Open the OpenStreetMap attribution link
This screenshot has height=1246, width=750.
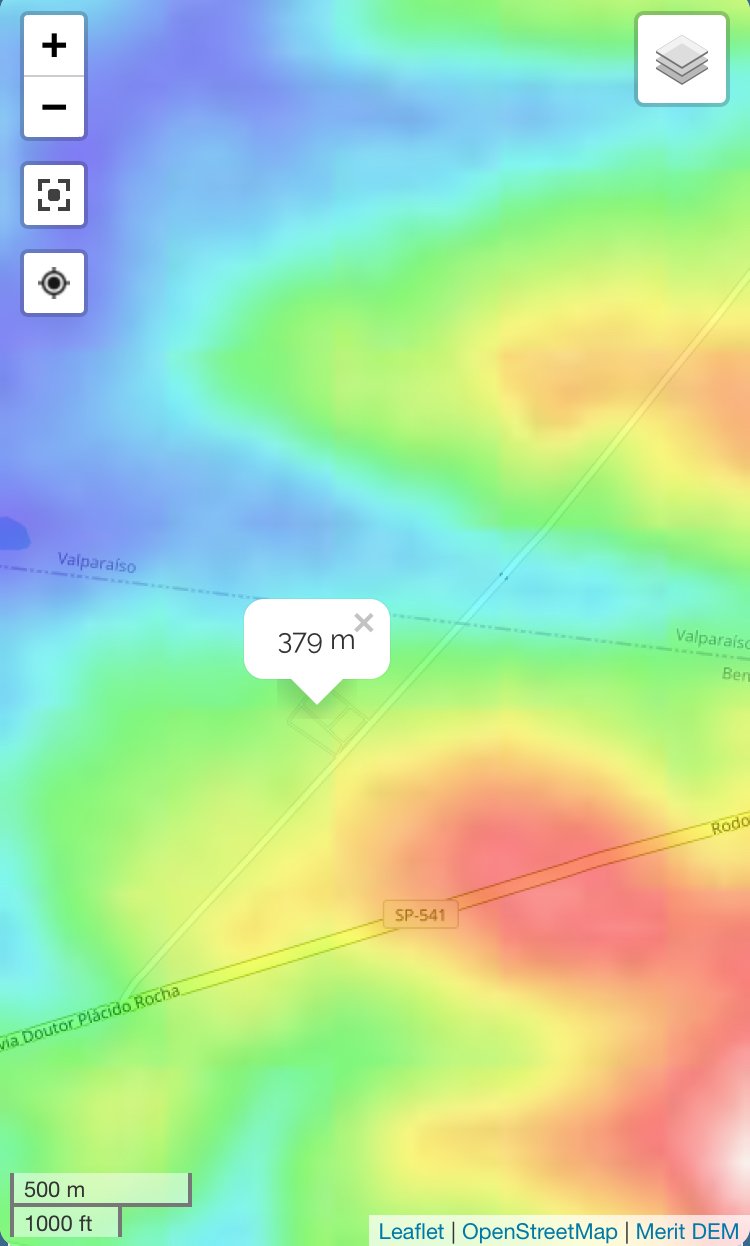[540, 1232]
